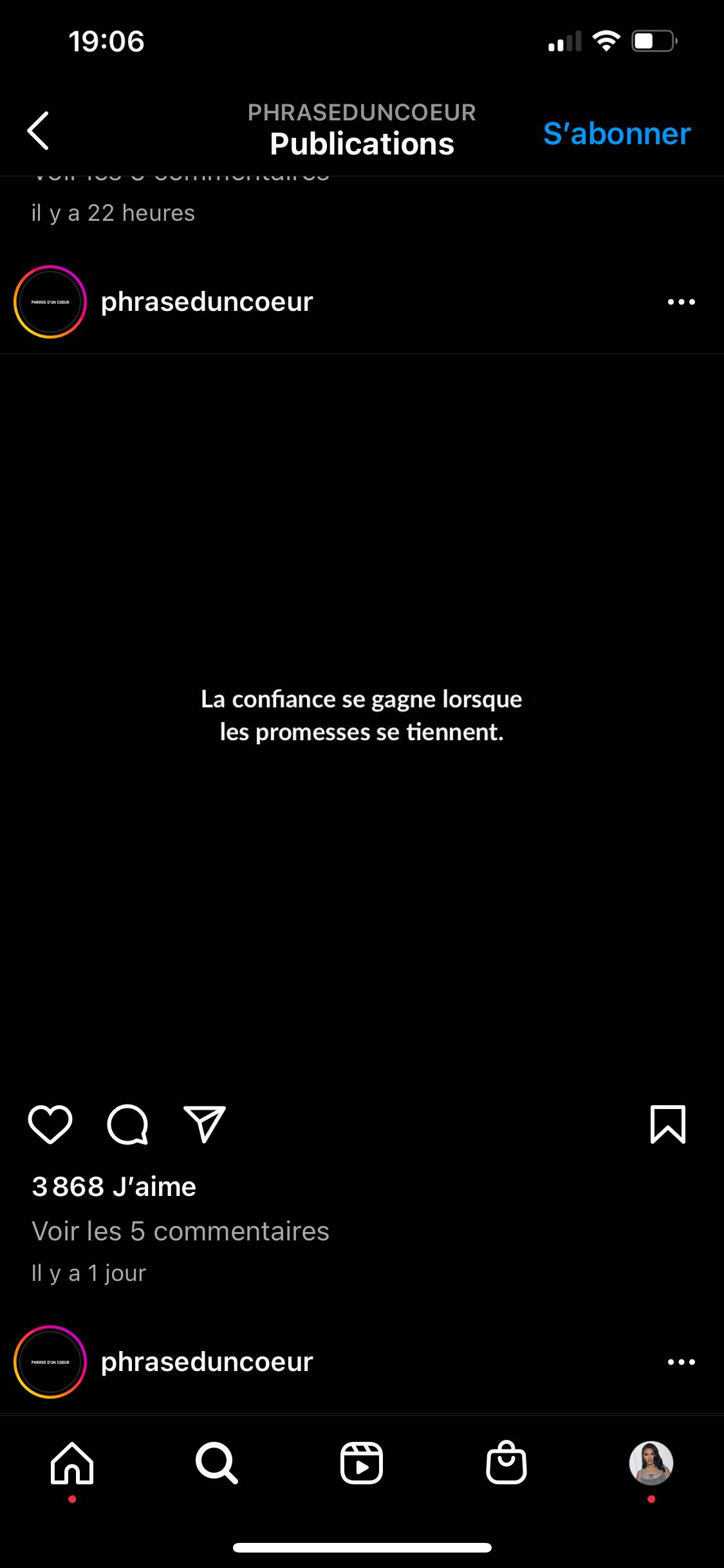Open the Search tab
This screenshot has width=724, height=1568.
coord(217,1464)
